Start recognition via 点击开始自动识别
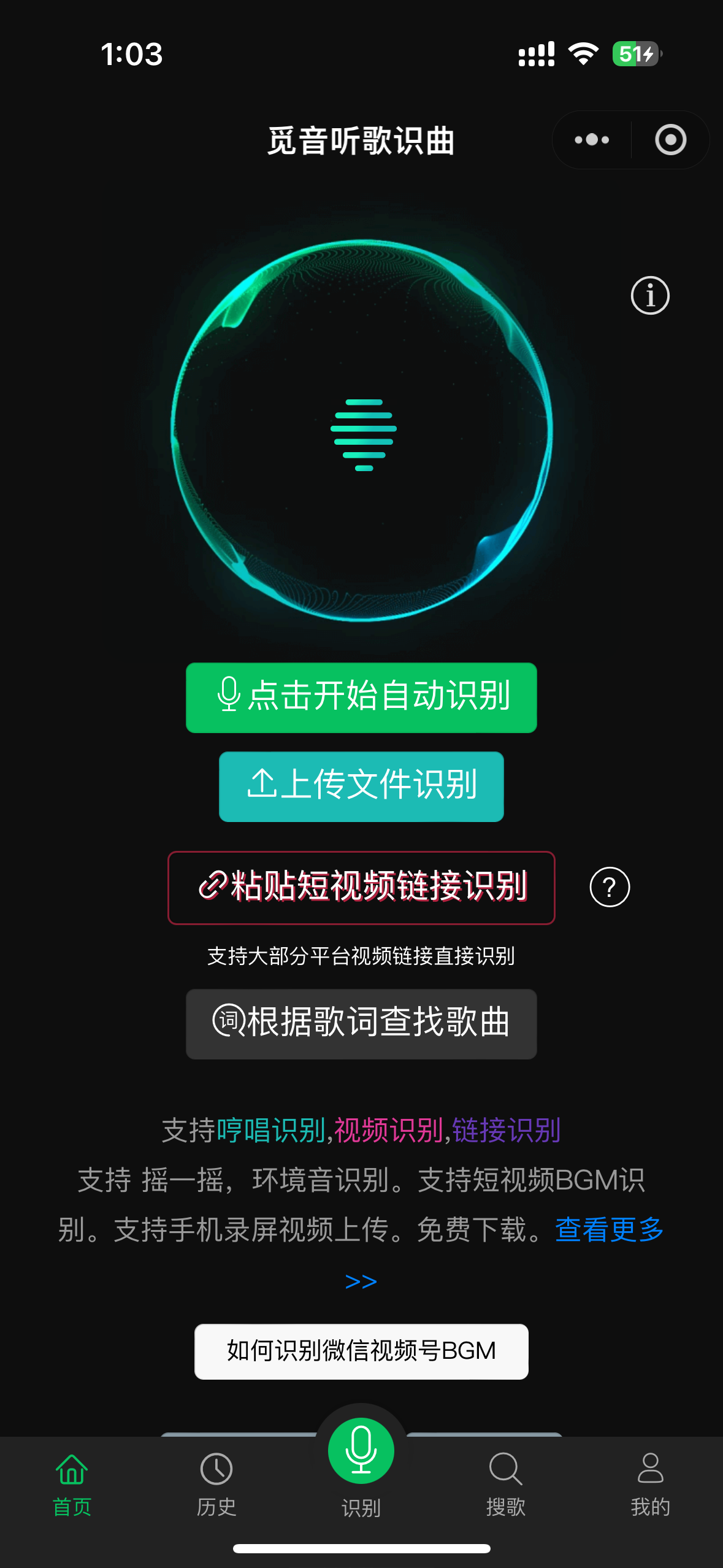This screenshot has height=1568, width=723. pos(361,698)
